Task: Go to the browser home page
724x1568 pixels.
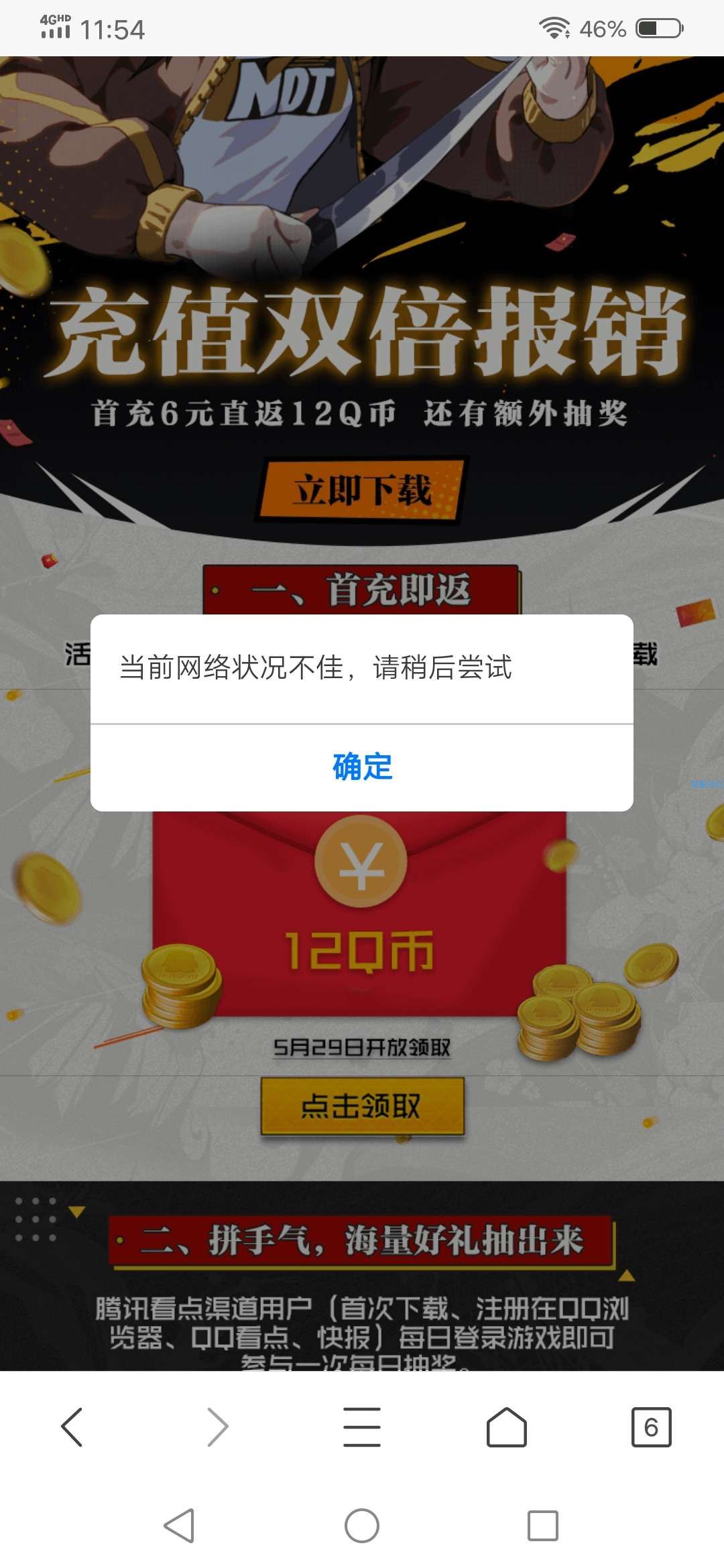Action: pos(507,1427)
